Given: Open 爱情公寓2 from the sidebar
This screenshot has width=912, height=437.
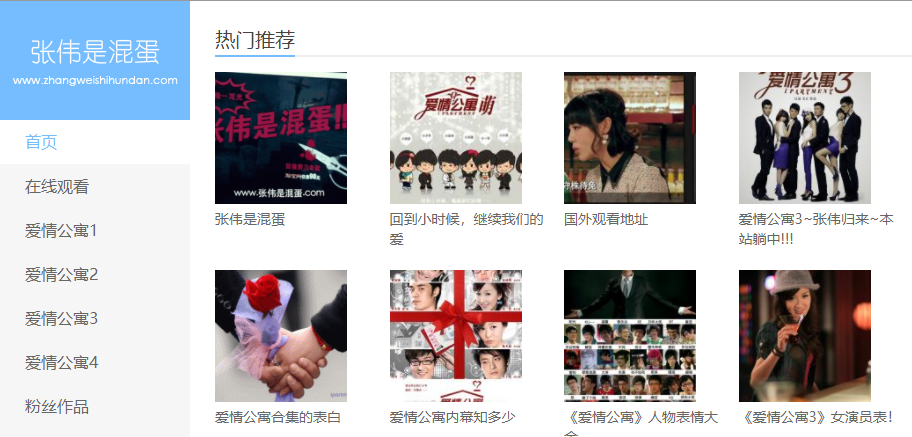Looking at the screenshot, I should (x=61, y=274).
